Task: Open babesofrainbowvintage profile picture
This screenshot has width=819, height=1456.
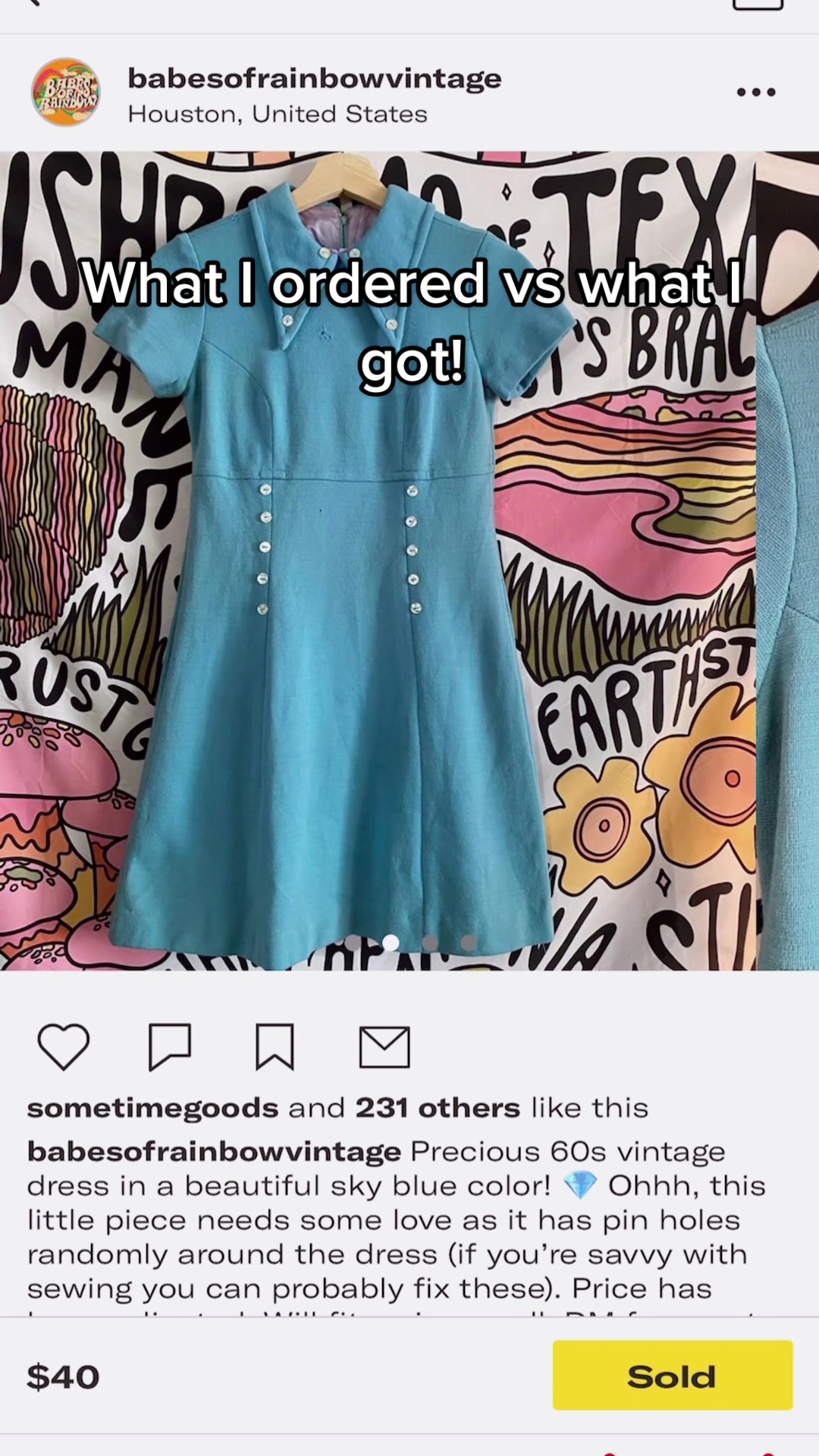Action: [x=66, y=93]
